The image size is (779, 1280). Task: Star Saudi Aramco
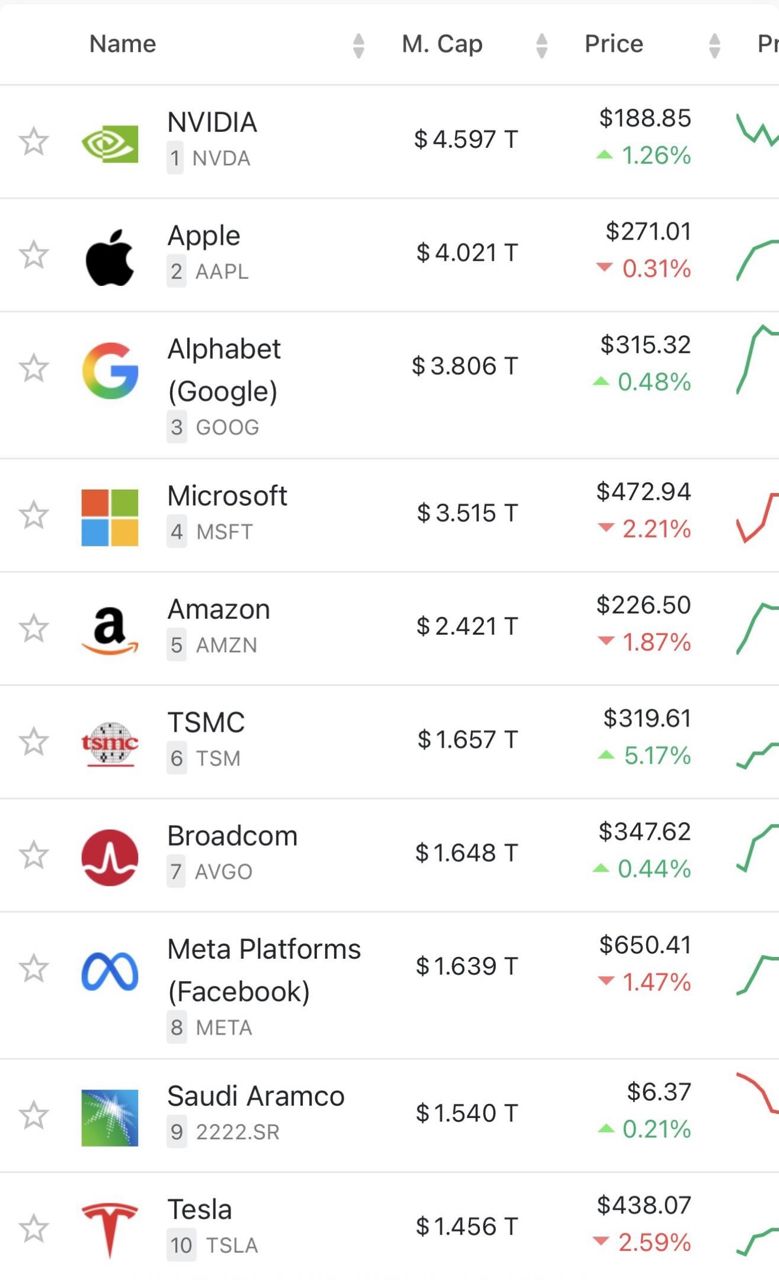pos(34,1114)
